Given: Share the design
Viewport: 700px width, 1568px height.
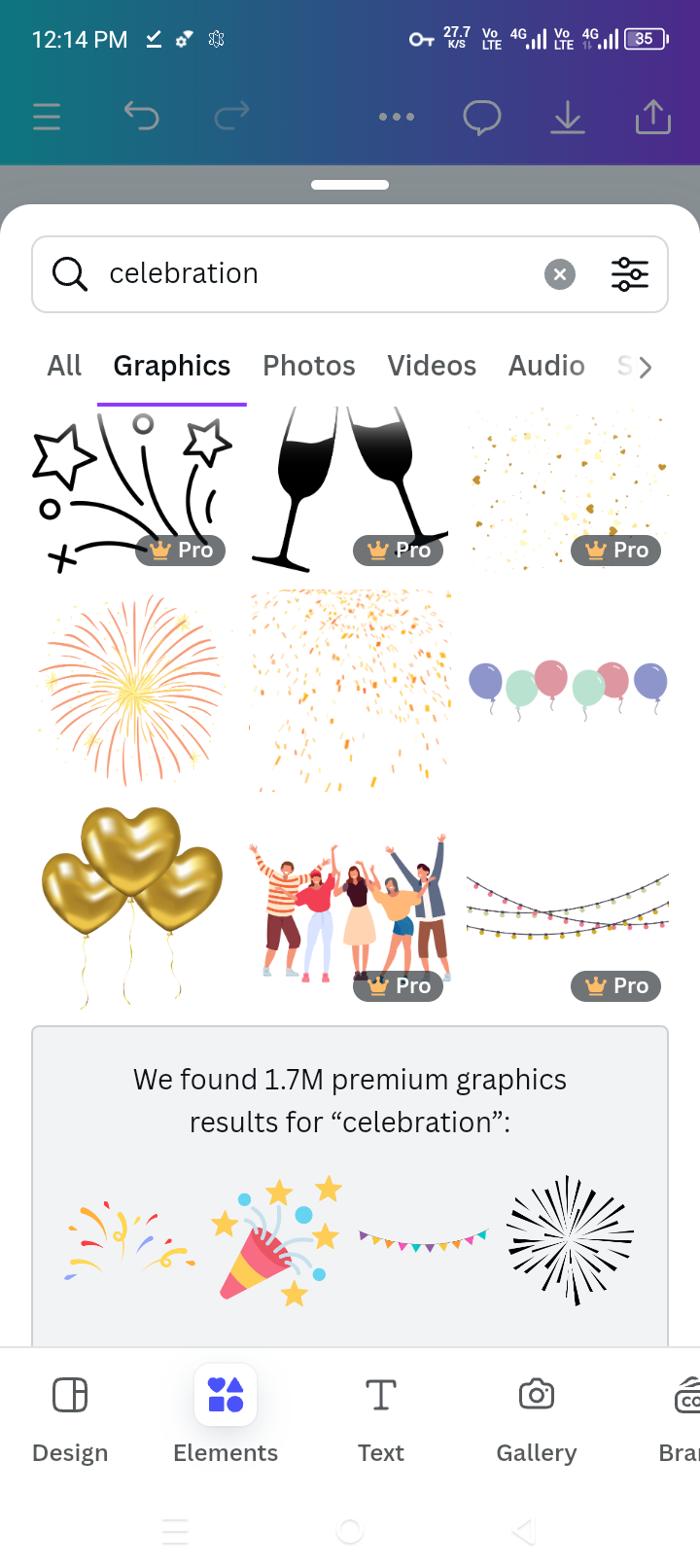Looking at the screenshot, I should 653,117.
